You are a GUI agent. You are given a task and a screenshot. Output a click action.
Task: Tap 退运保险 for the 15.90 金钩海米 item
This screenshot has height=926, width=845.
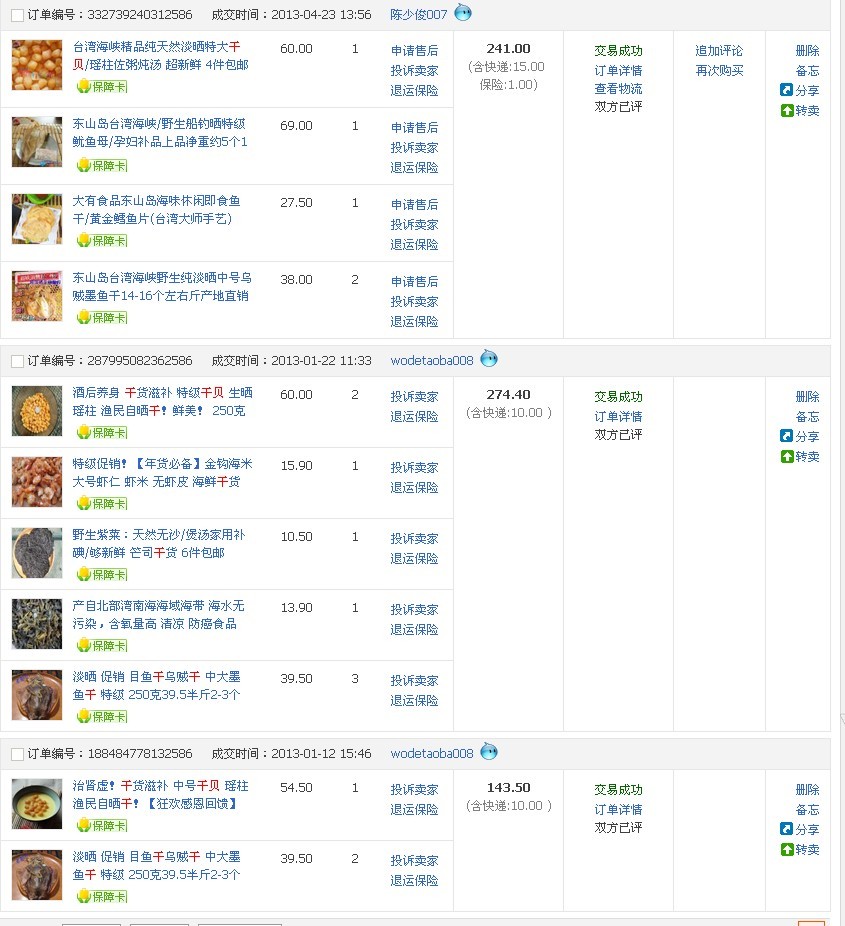414,488
